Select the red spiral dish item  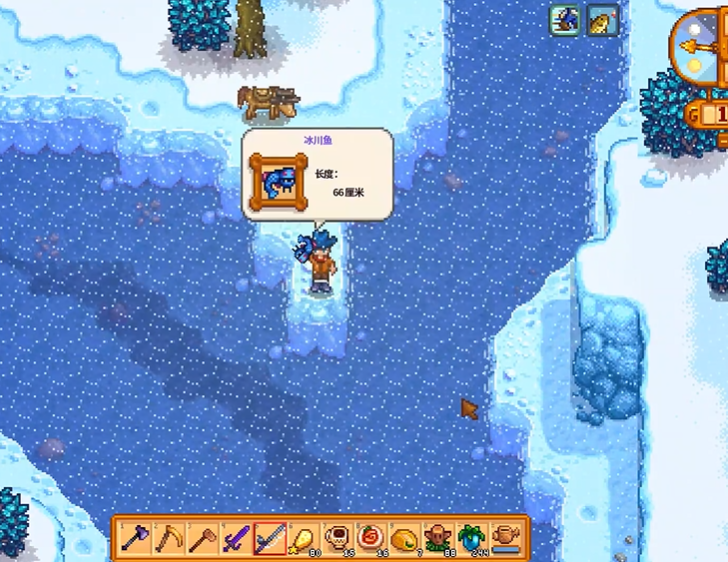[371, 539]
